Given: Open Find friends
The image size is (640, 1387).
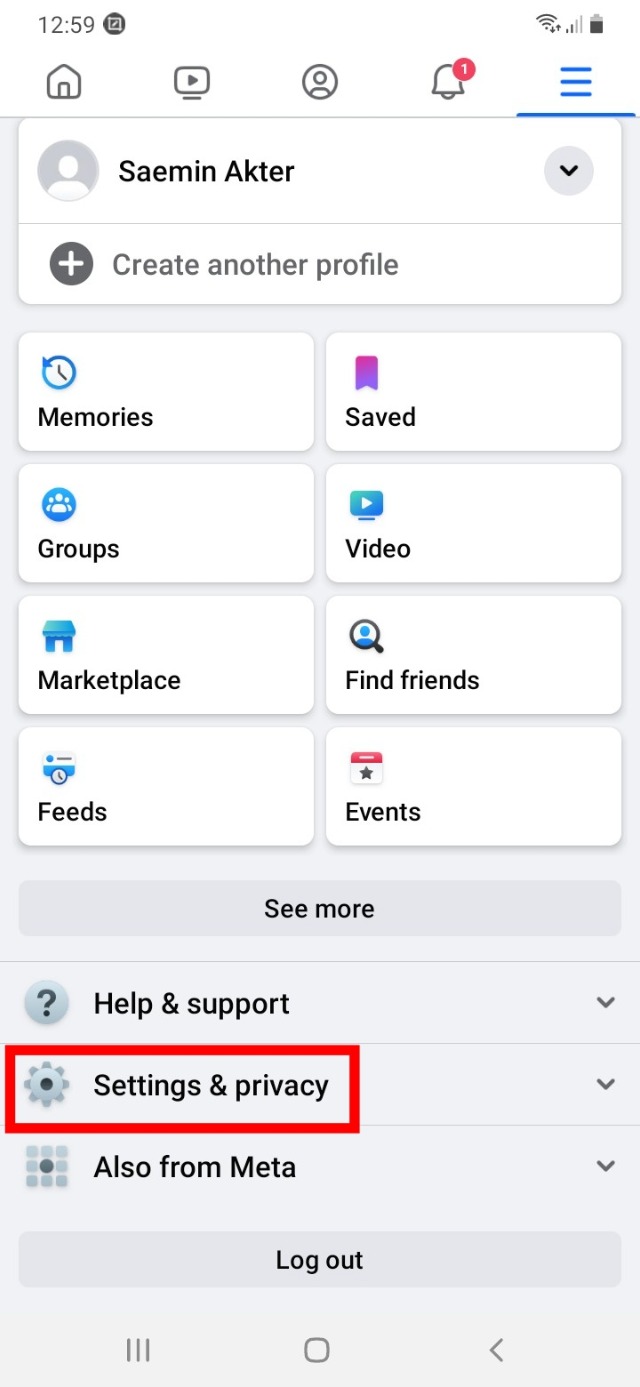Looking at the screenshot, I should [x=473, y=655].
